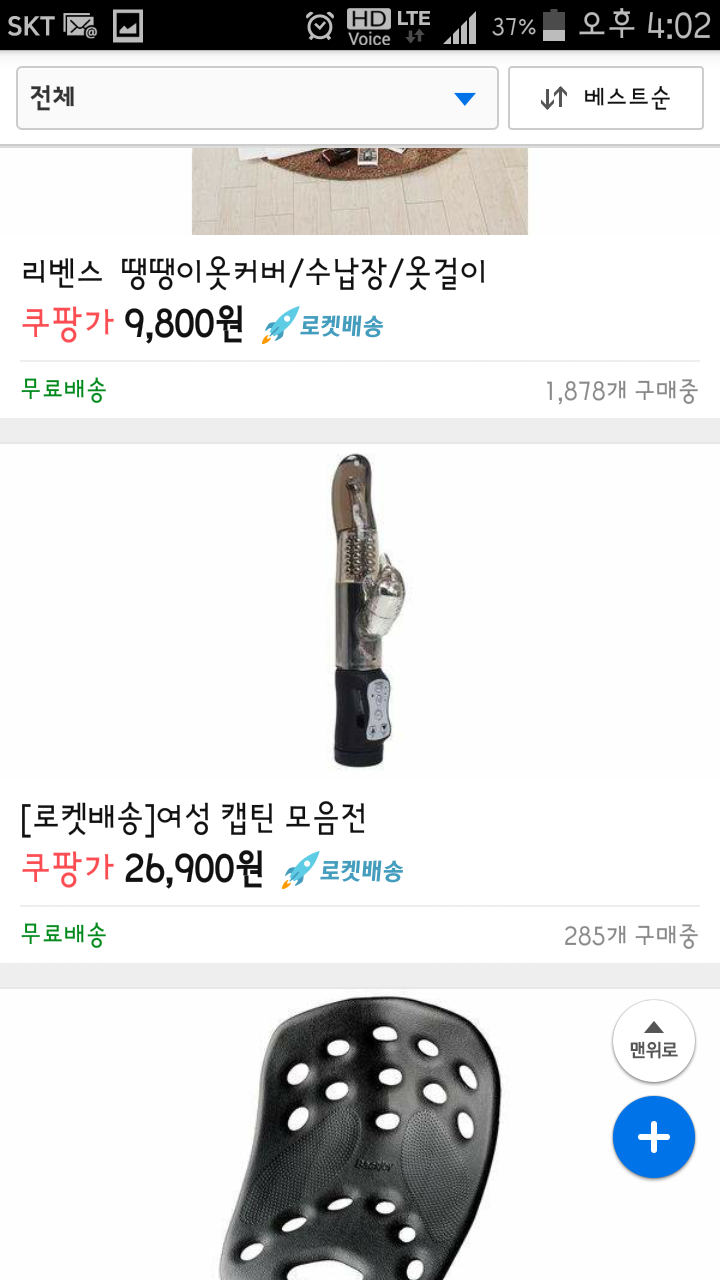Open the 여성 캡틴 모음전 product

point(194,819)
